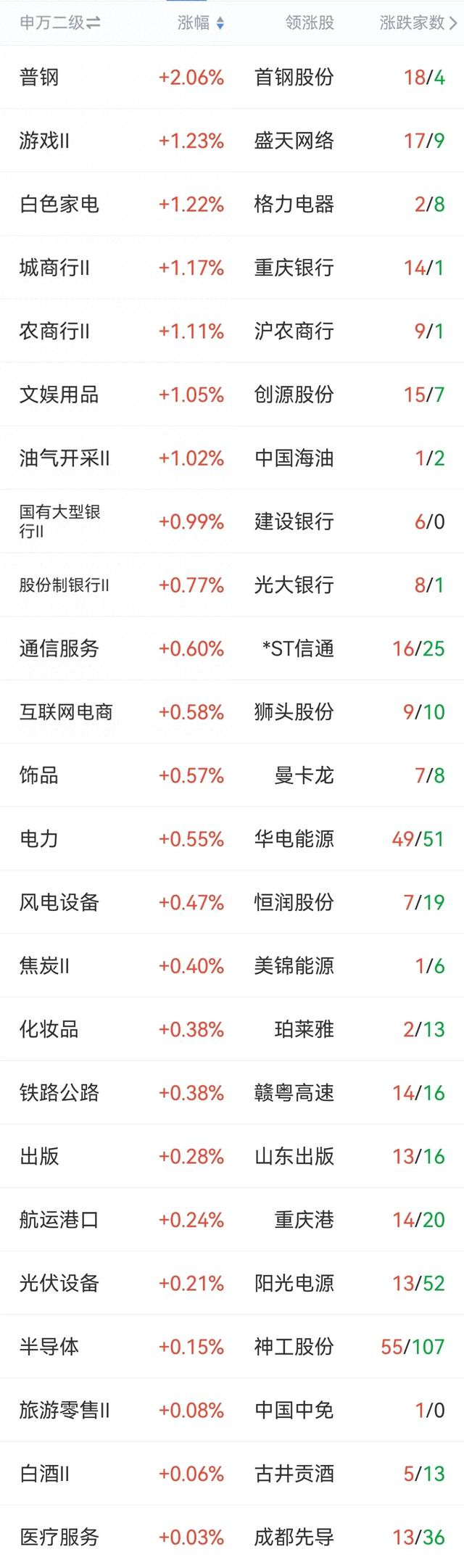View the 光伏设备 sector

[232, 1283]
